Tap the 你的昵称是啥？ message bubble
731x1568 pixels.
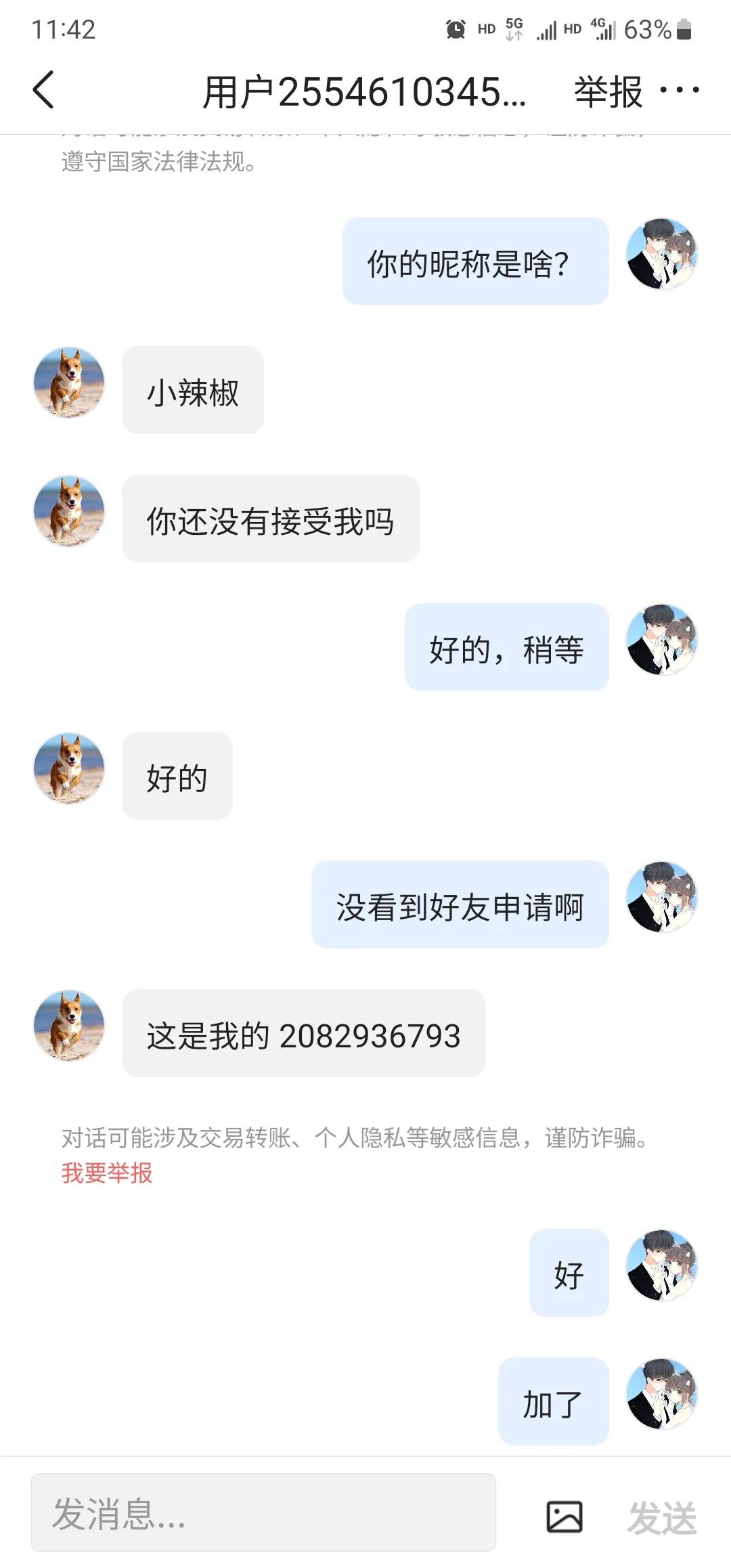pyautogui.click(x=475, y=261)
